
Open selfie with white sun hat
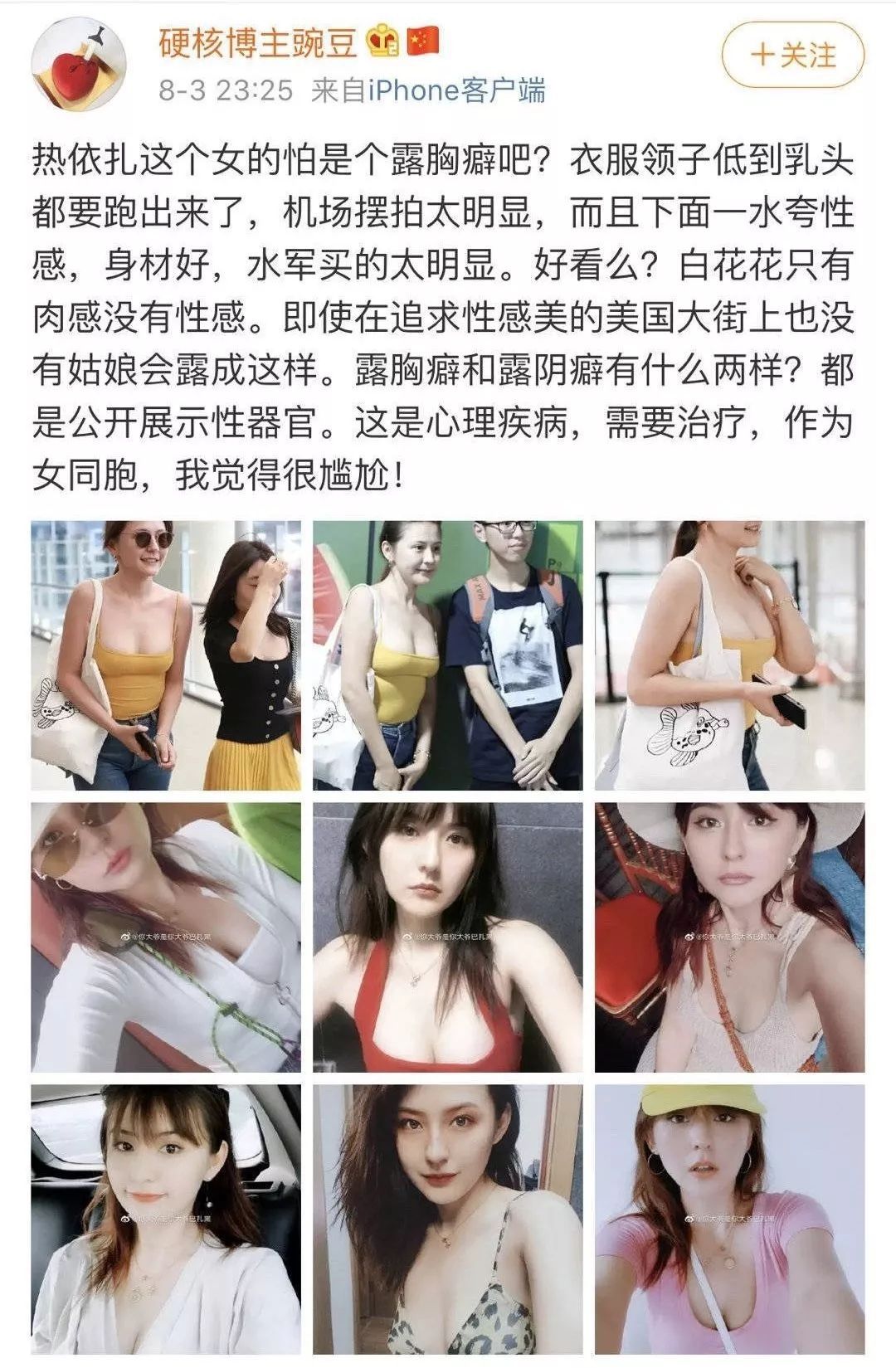(x=730, y=937)
